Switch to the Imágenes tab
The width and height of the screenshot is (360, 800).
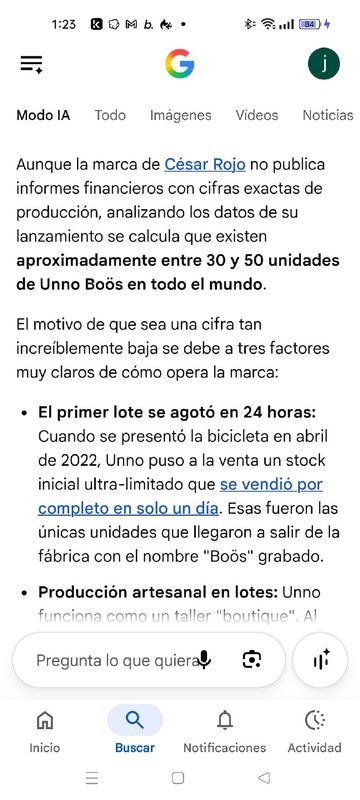click(181, 115)
